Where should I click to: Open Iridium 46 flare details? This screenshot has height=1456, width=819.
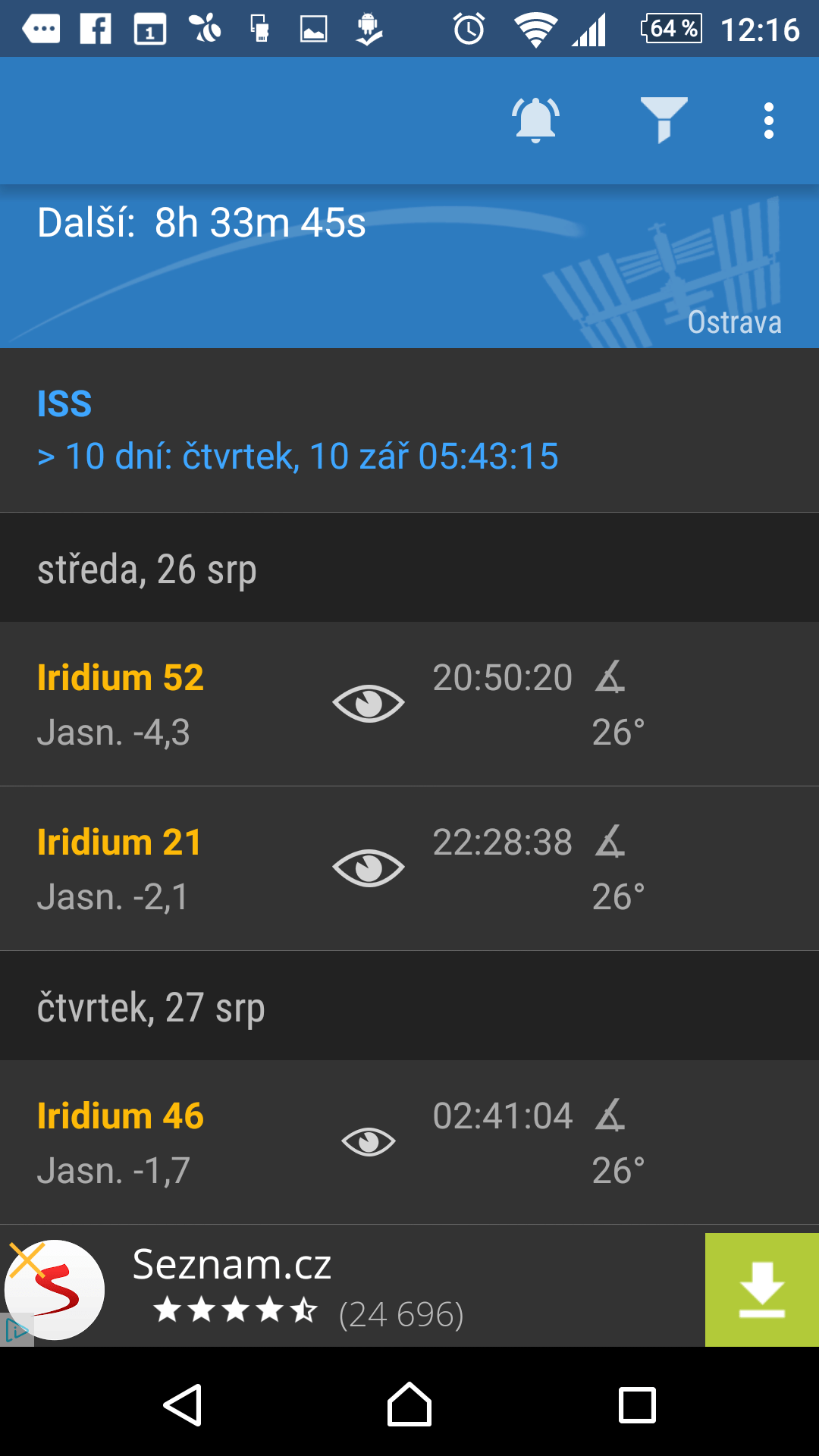[x=409, y=1142]
